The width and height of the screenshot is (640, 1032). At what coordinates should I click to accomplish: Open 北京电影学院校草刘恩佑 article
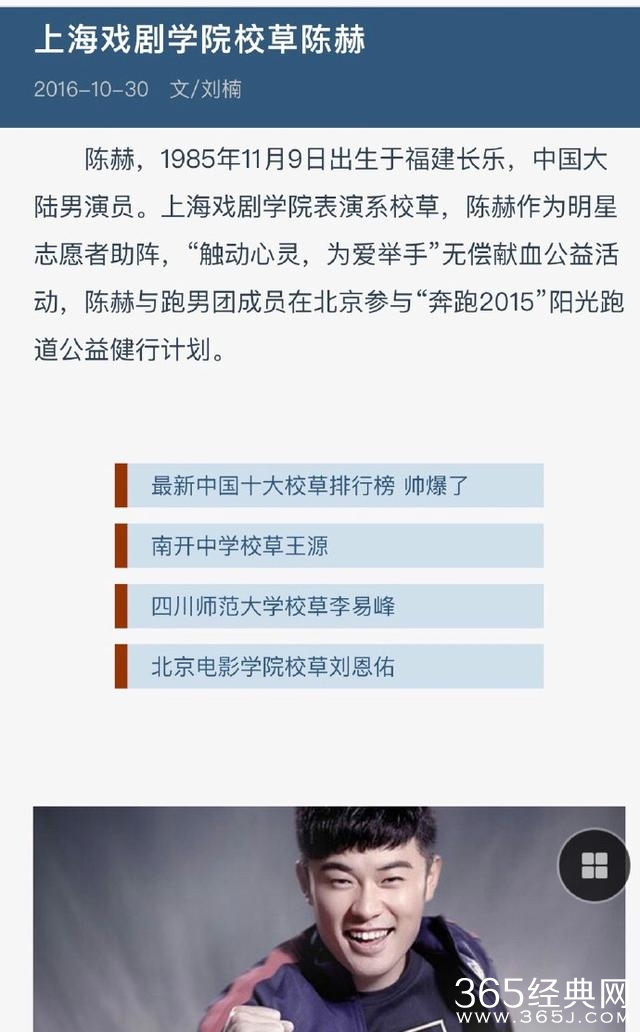(x=272, y=666)
